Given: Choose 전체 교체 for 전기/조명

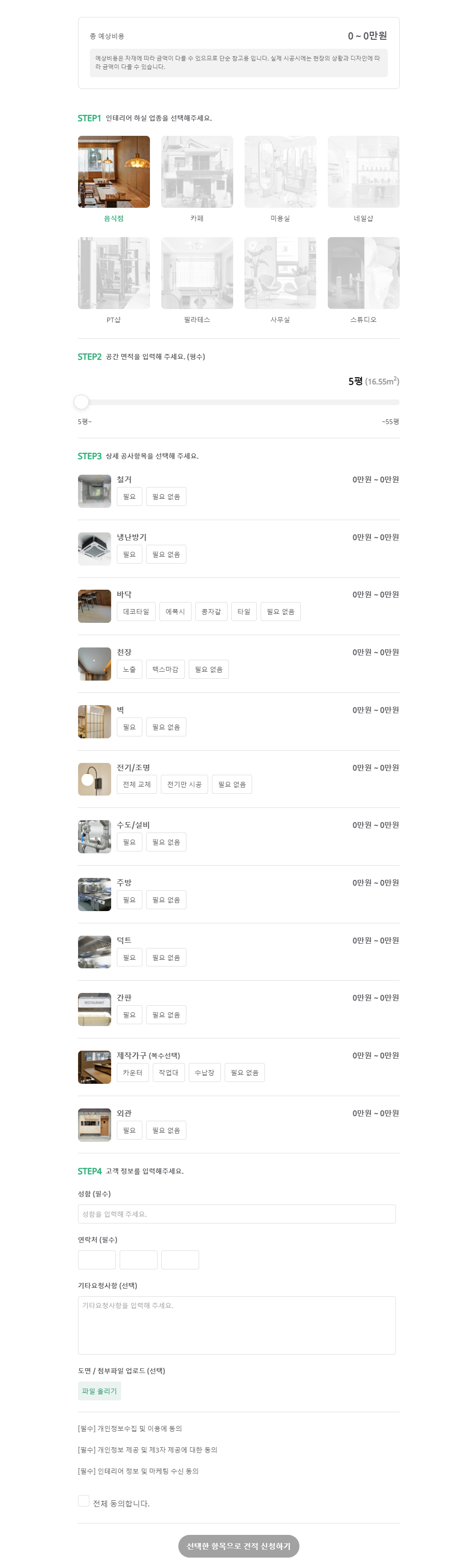Looking at the screenshot, I should pyautogui.click(x=137, y=785).
